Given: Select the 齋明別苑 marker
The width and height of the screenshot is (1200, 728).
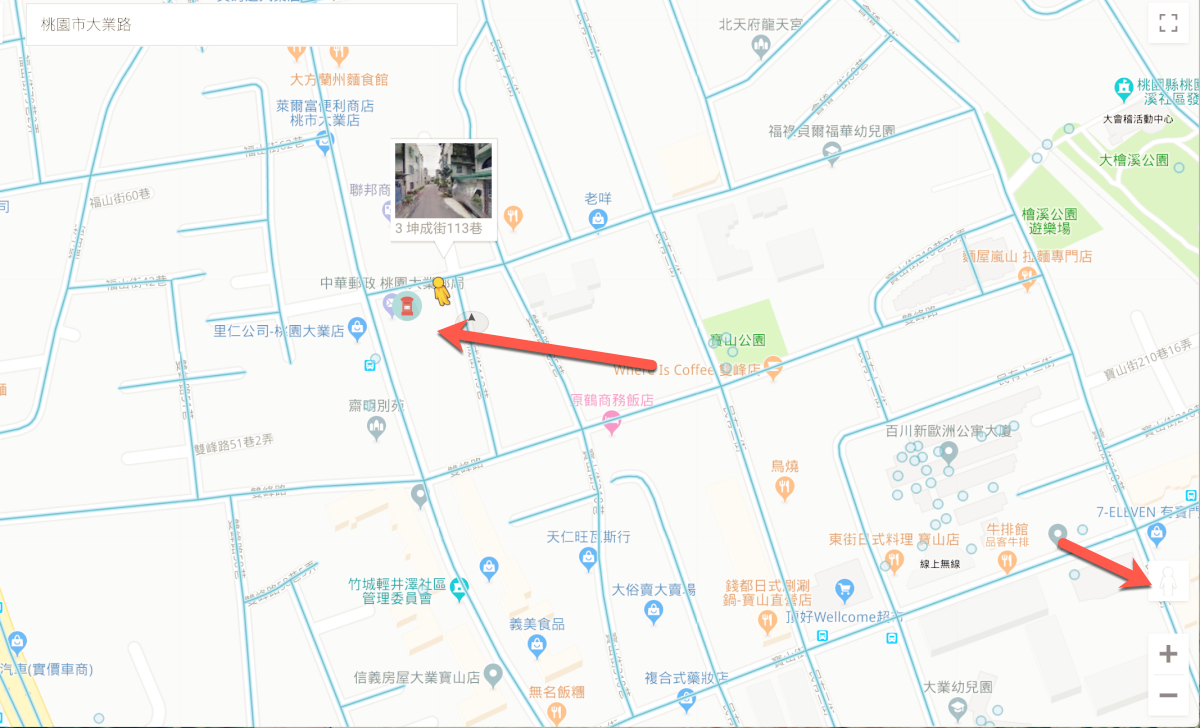Looking at the screenshot, I should [376, 428].
